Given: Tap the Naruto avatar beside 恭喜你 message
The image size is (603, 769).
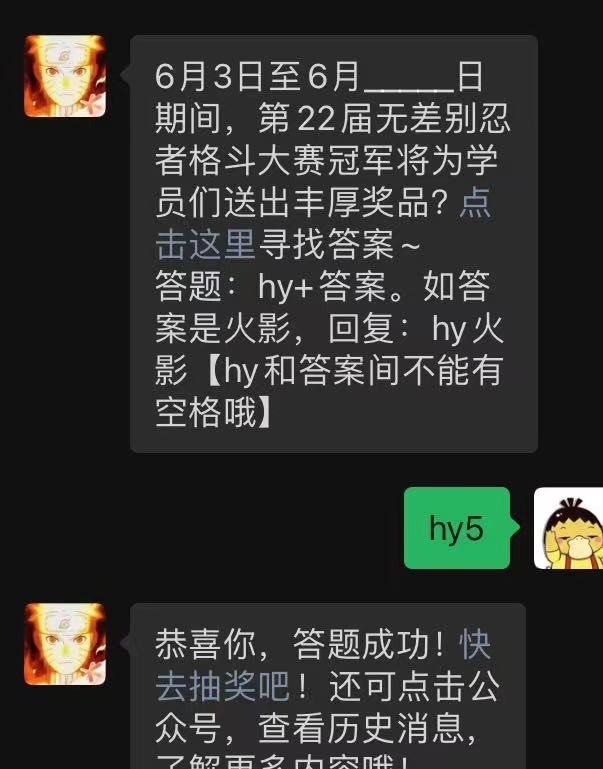Looking at the screenshot, I should (x=65, y=644).
